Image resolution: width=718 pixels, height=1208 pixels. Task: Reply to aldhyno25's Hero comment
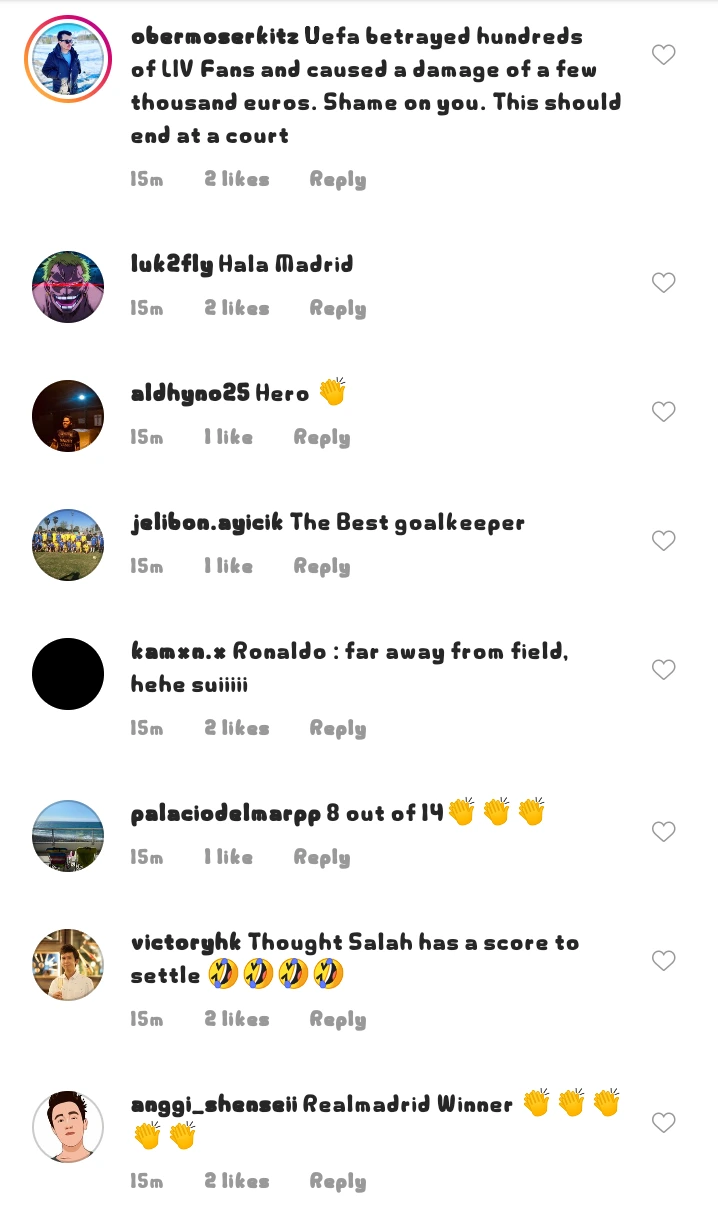click(321, 437)
